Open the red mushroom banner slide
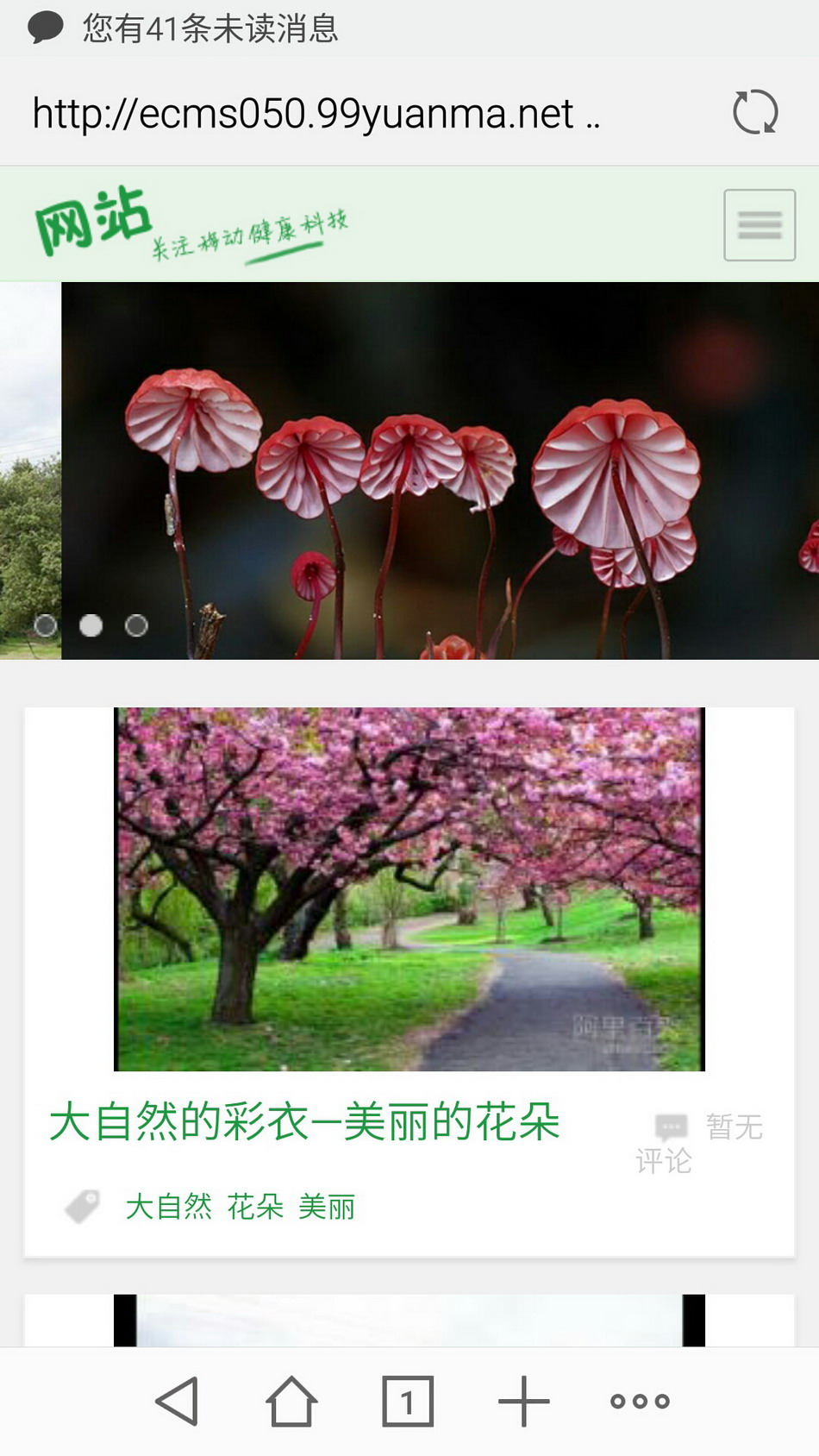The height and width of the screenshot is (1456, 819). coord(440,471)
